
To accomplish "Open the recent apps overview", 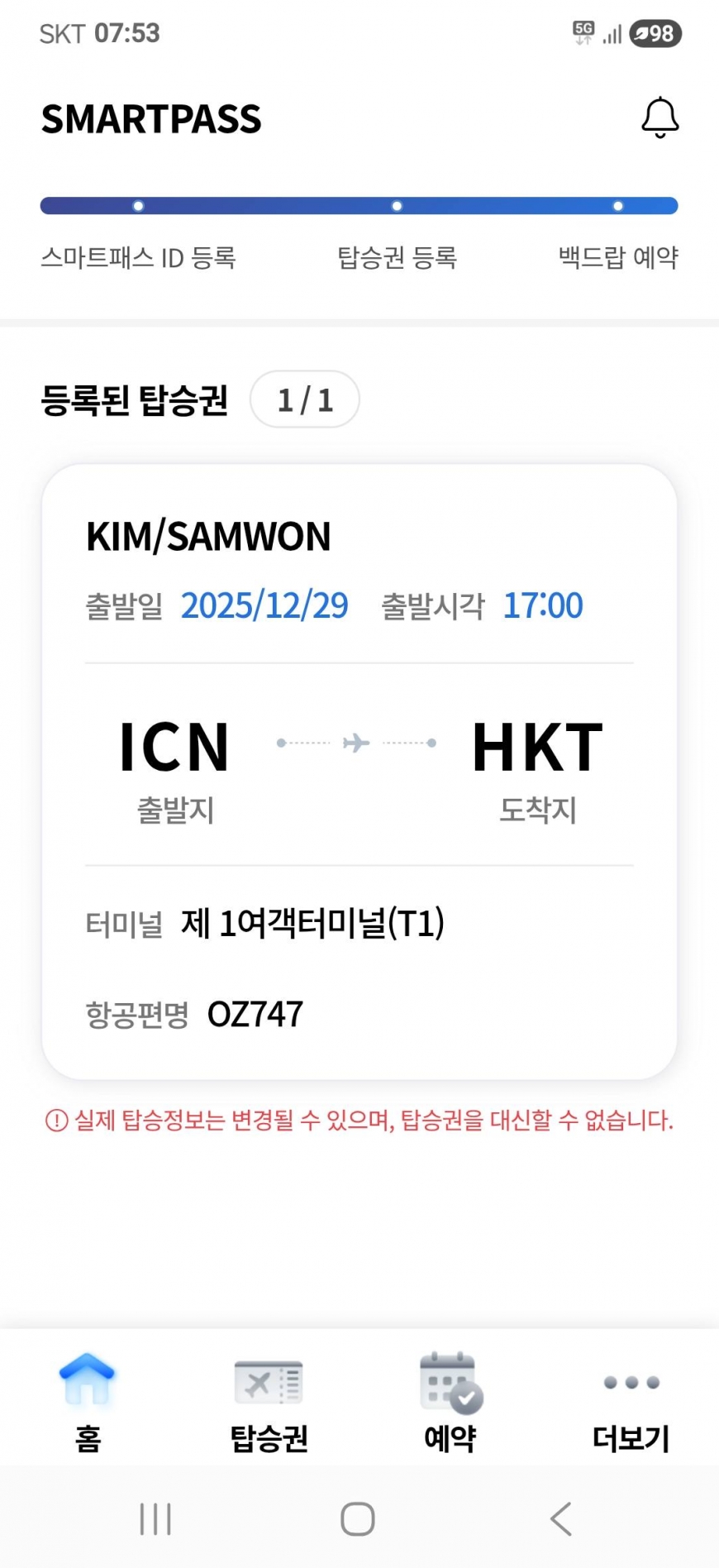I will point(155,1518).
